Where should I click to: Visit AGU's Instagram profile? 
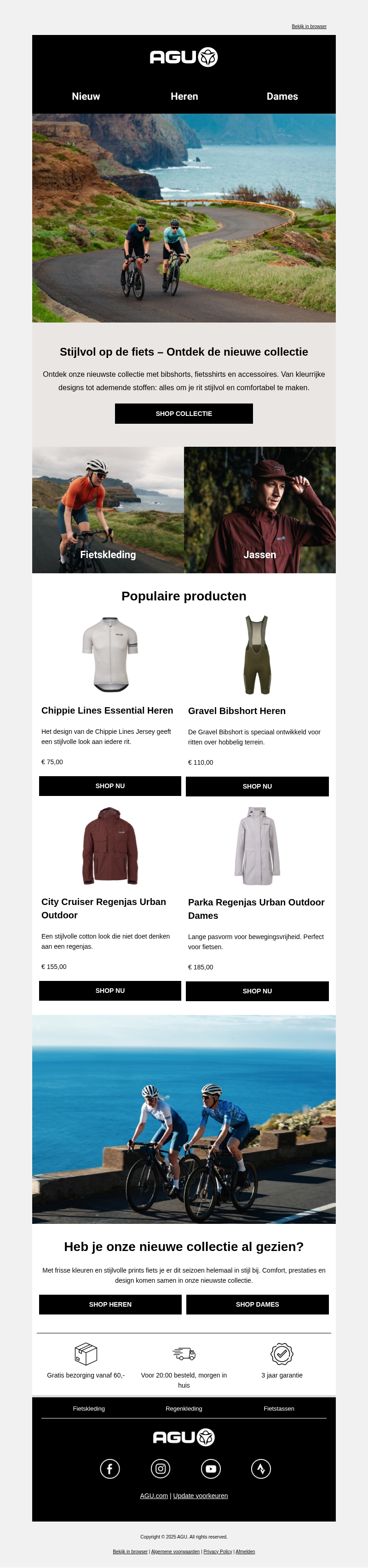(161, 1469)
